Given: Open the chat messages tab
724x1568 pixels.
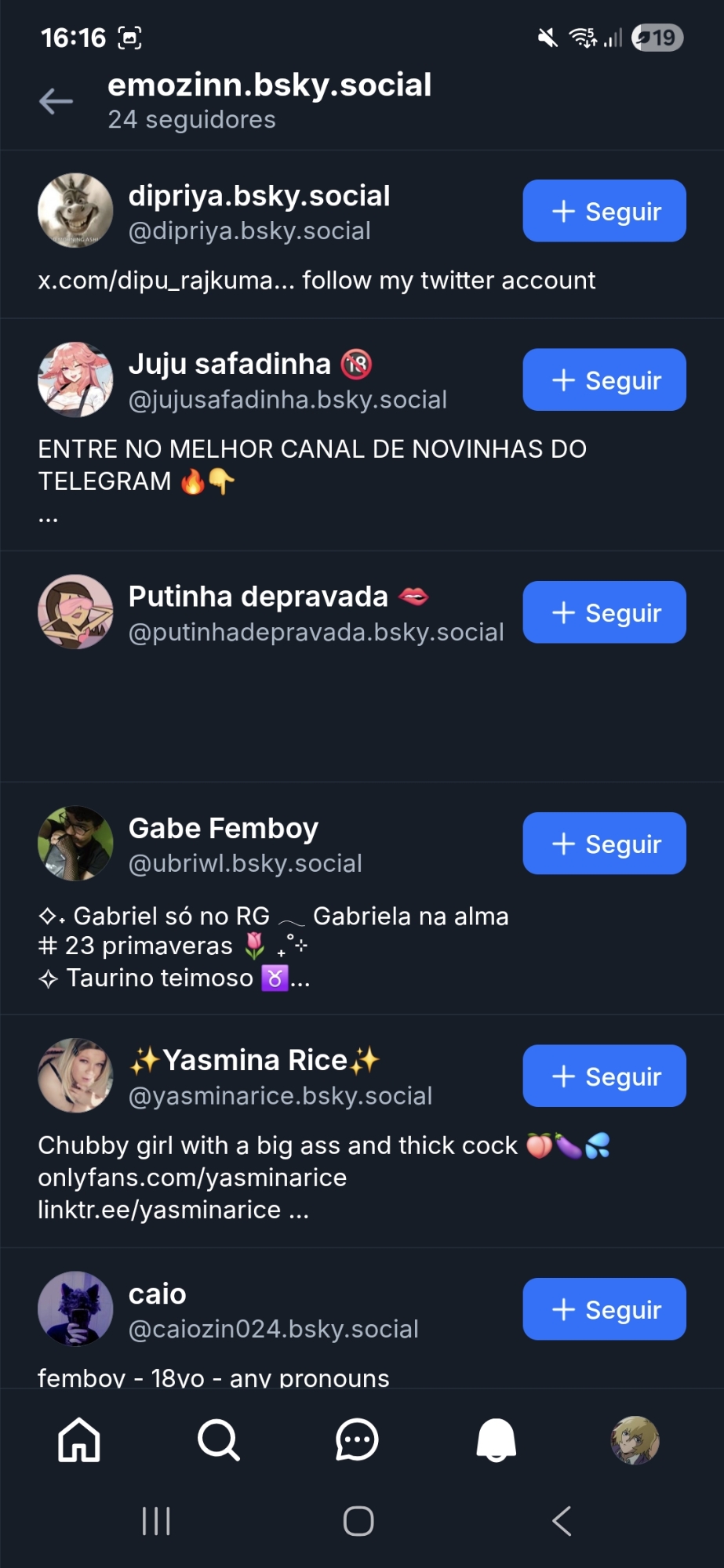Looking at the screenshot, I should tap(357, 1440).
